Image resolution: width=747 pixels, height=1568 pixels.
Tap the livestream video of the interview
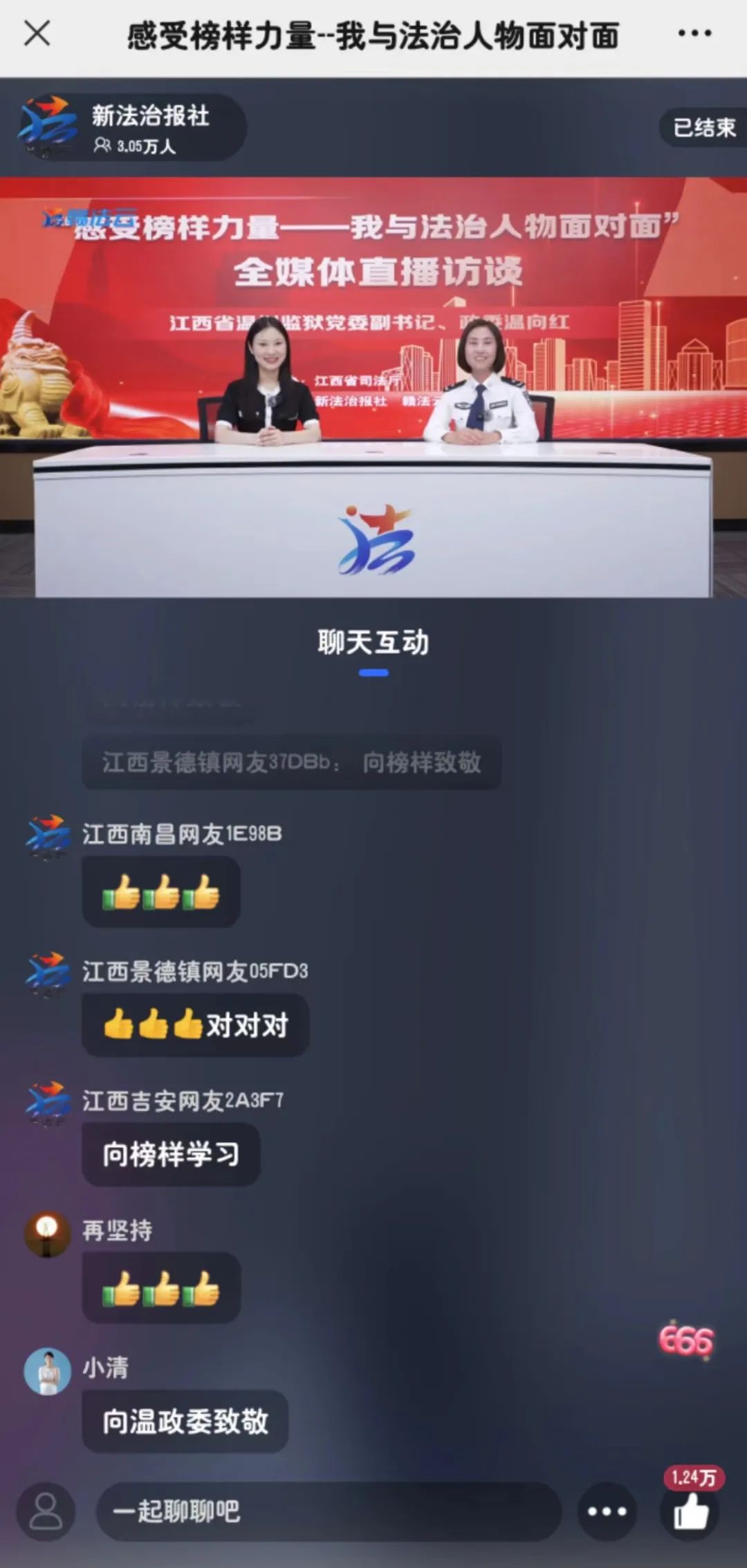(373, 387)
